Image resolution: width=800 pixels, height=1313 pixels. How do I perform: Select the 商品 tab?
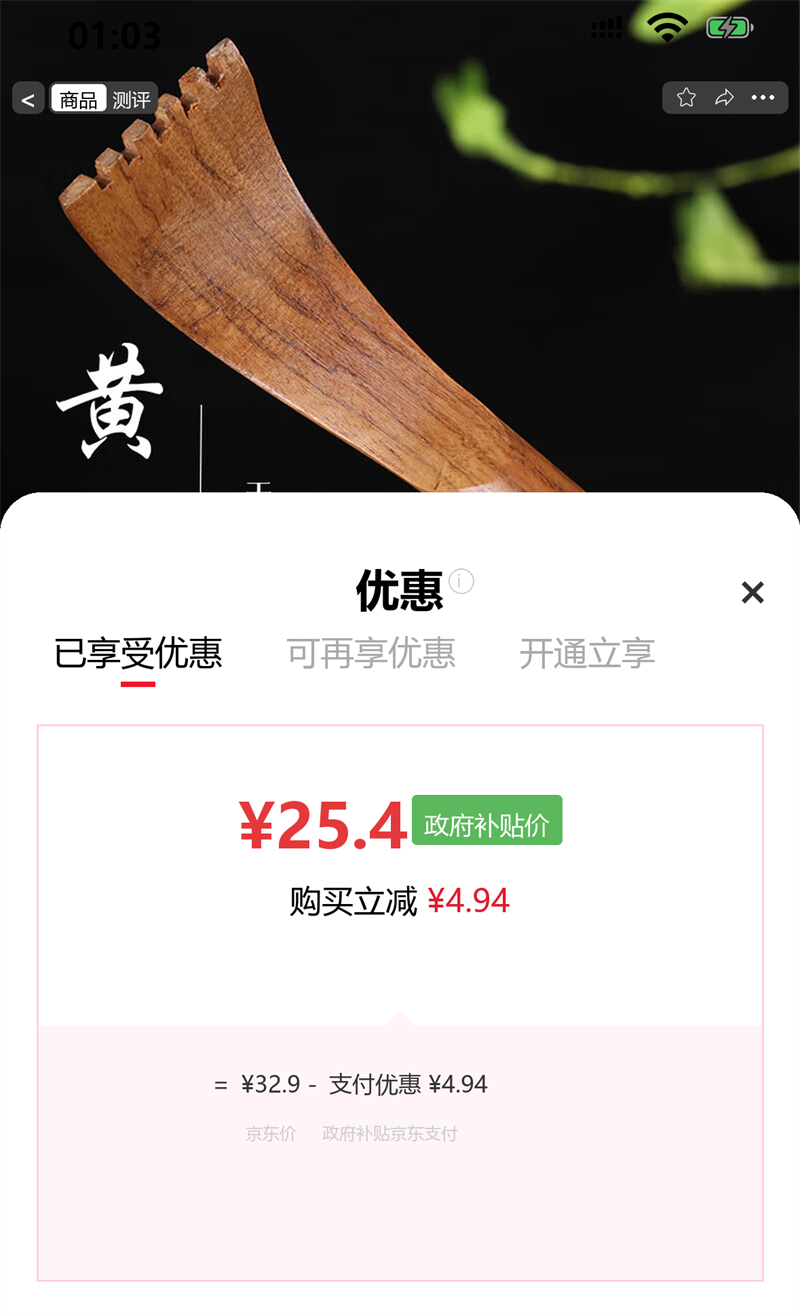pos(80,97)
